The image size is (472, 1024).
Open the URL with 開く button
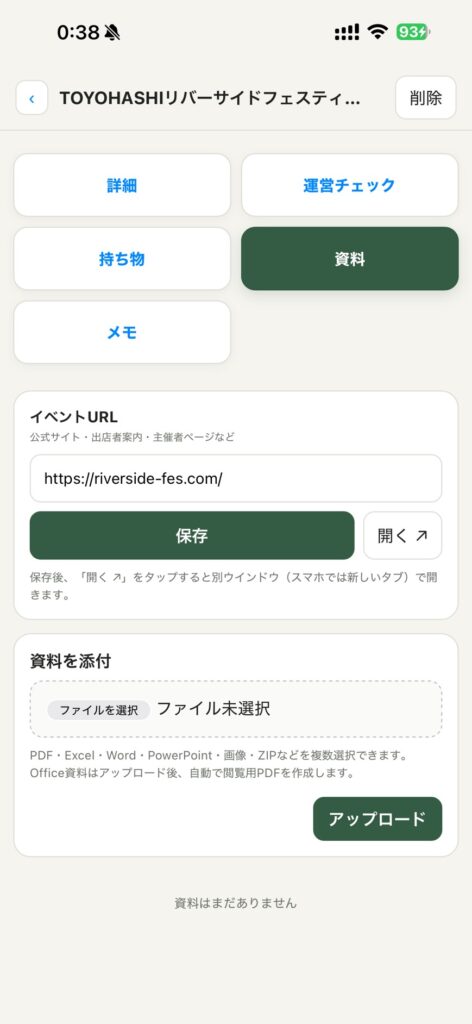tap(403, 536)
